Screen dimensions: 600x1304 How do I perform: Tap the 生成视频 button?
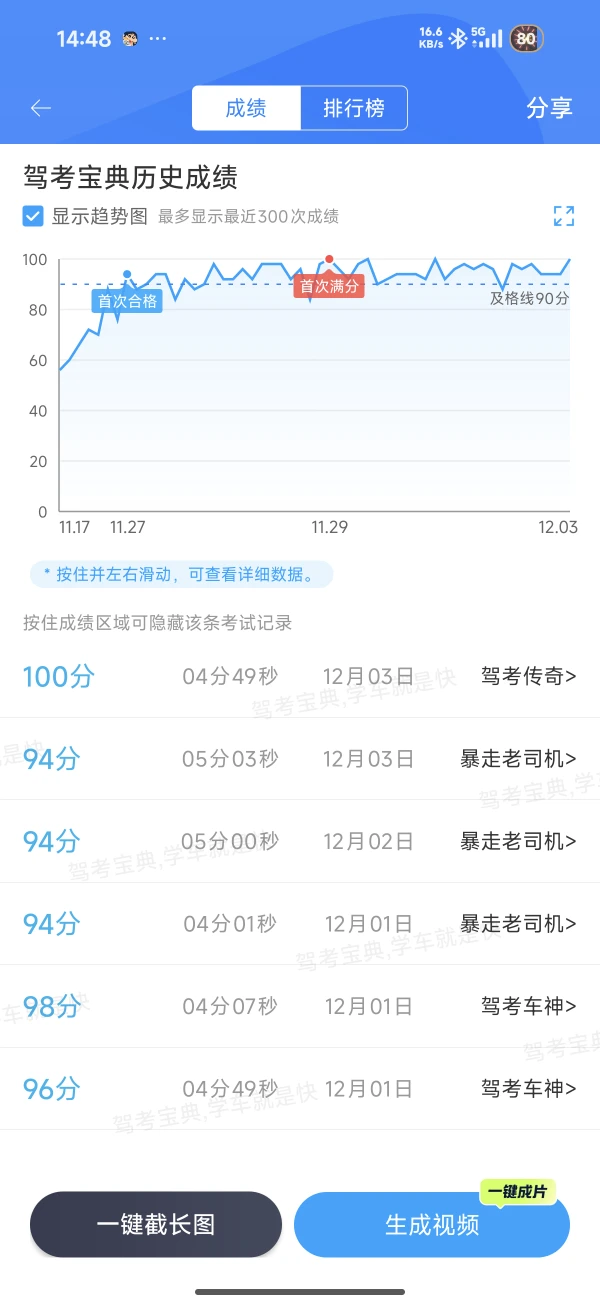pos(432,1224)
